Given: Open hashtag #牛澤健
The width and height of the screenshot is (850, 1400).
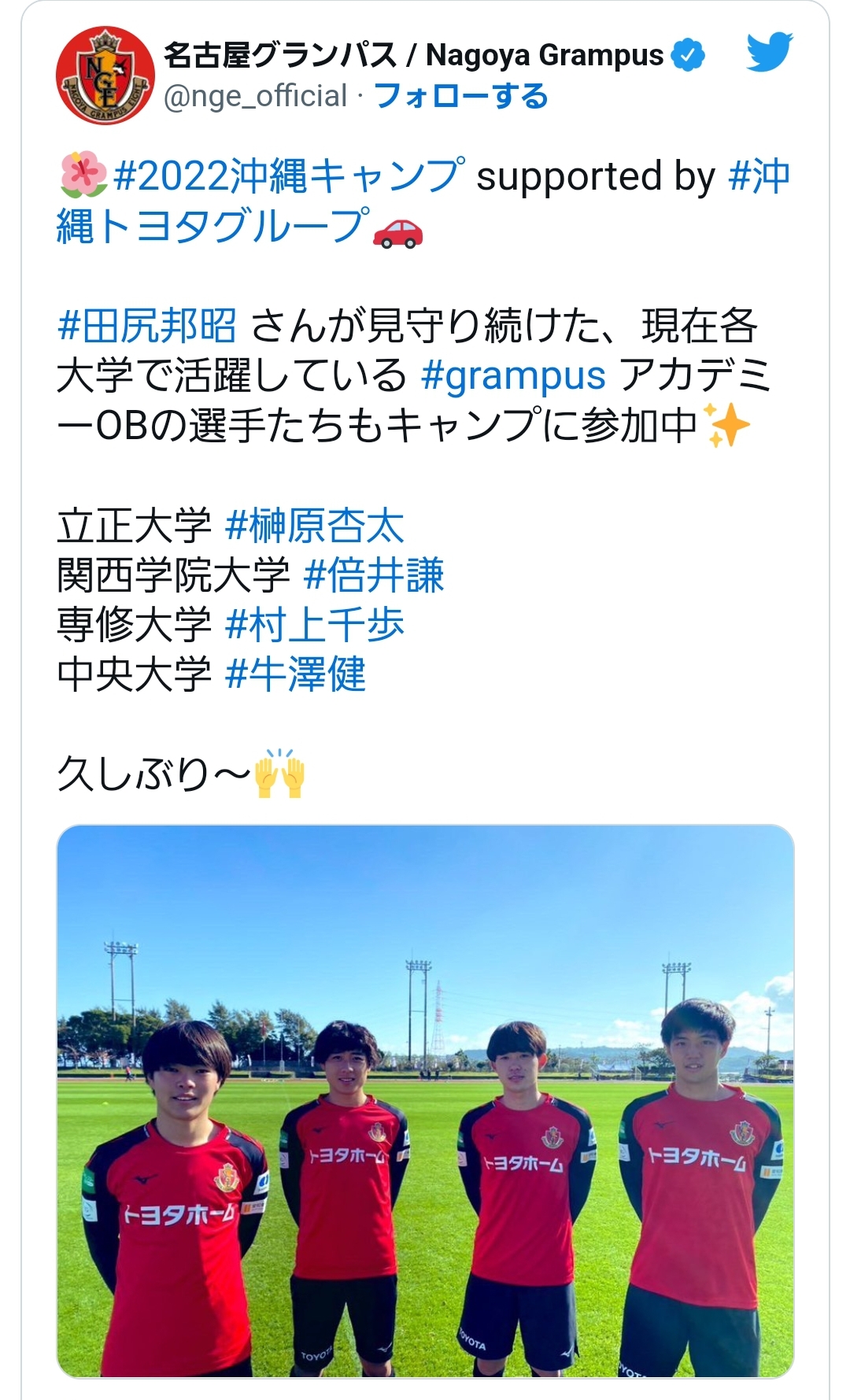Looking at the screenshot, I should [x=295, y=674].
